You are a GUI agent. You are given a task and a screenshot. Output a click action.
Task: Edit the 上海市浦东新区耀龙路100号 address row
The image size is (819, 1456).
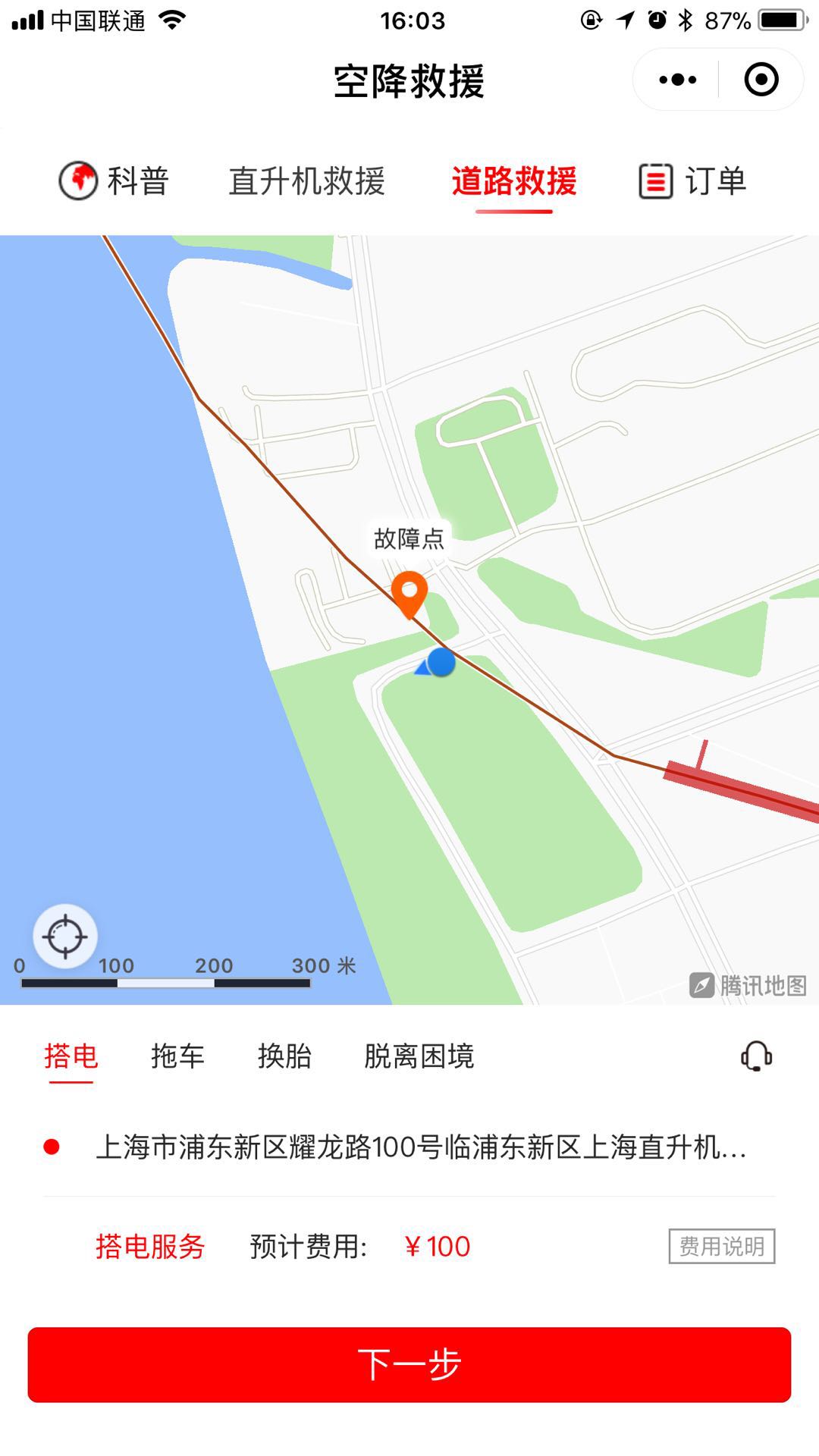(x=409, y=1147)
